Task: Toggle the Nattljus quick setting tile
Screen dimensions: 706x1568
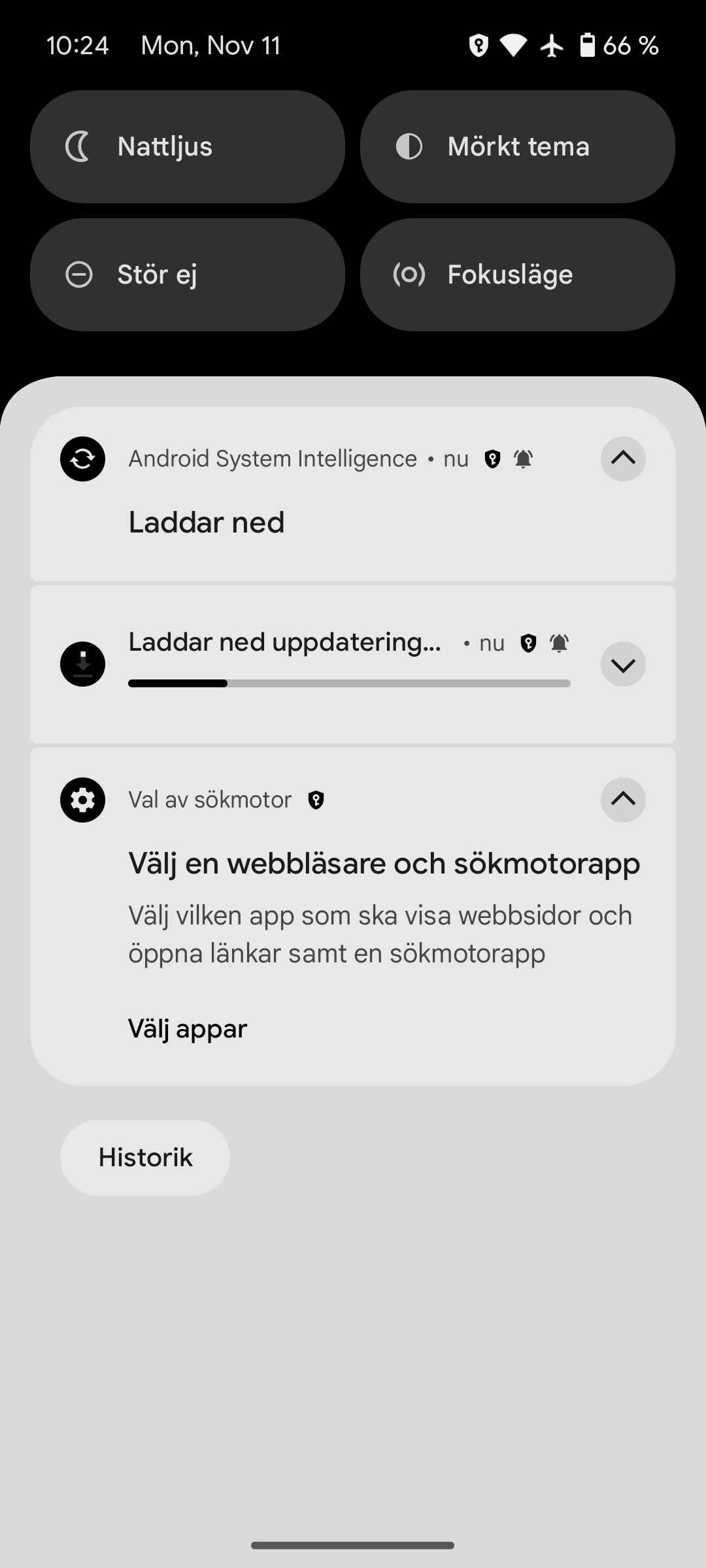Action: click(x=188, y=146)
